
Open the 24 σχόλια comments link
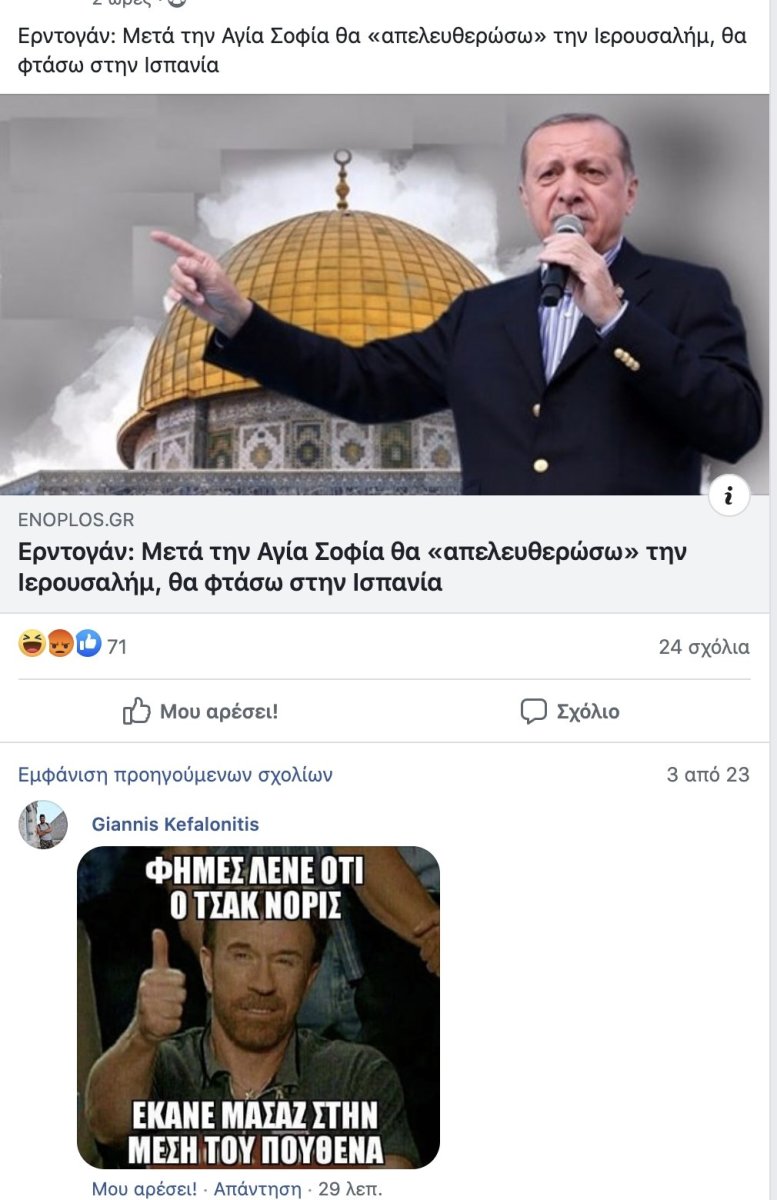[703, 647]
